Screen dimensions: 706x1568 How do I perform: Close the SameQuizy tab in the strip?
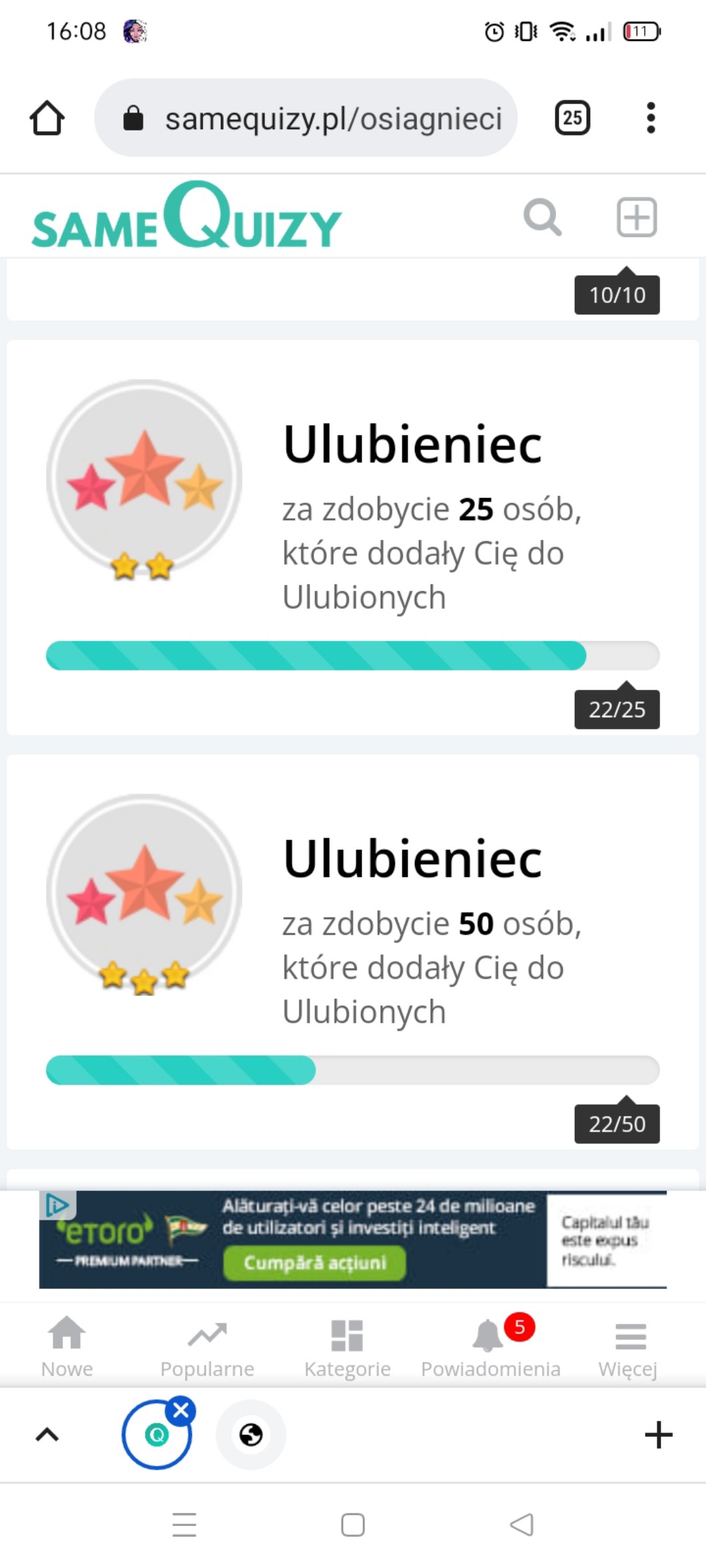[x=180, y=1410]
